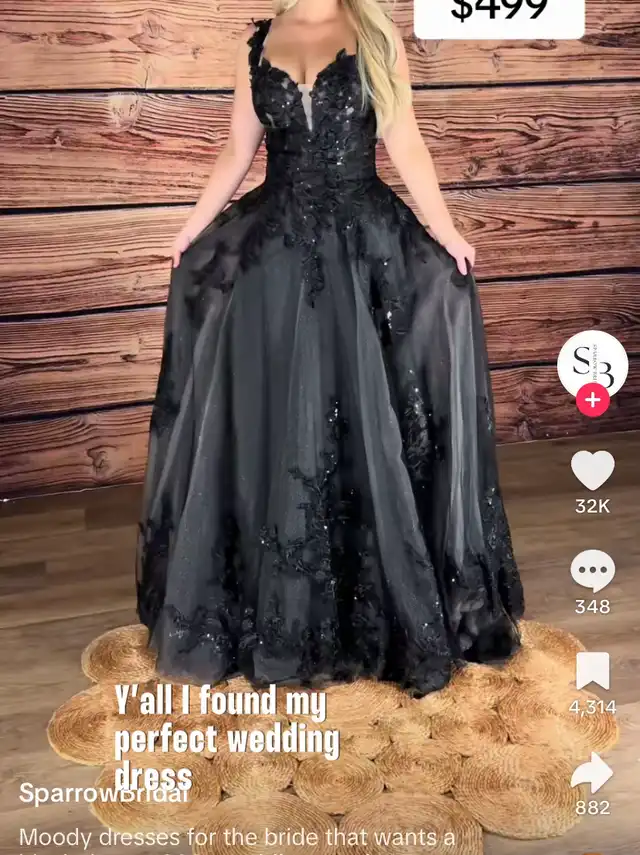Image resolution: width=640 pixels, height=855 pixels.
Task: Expand the Moody dresses caption
Action: [237, 837]
